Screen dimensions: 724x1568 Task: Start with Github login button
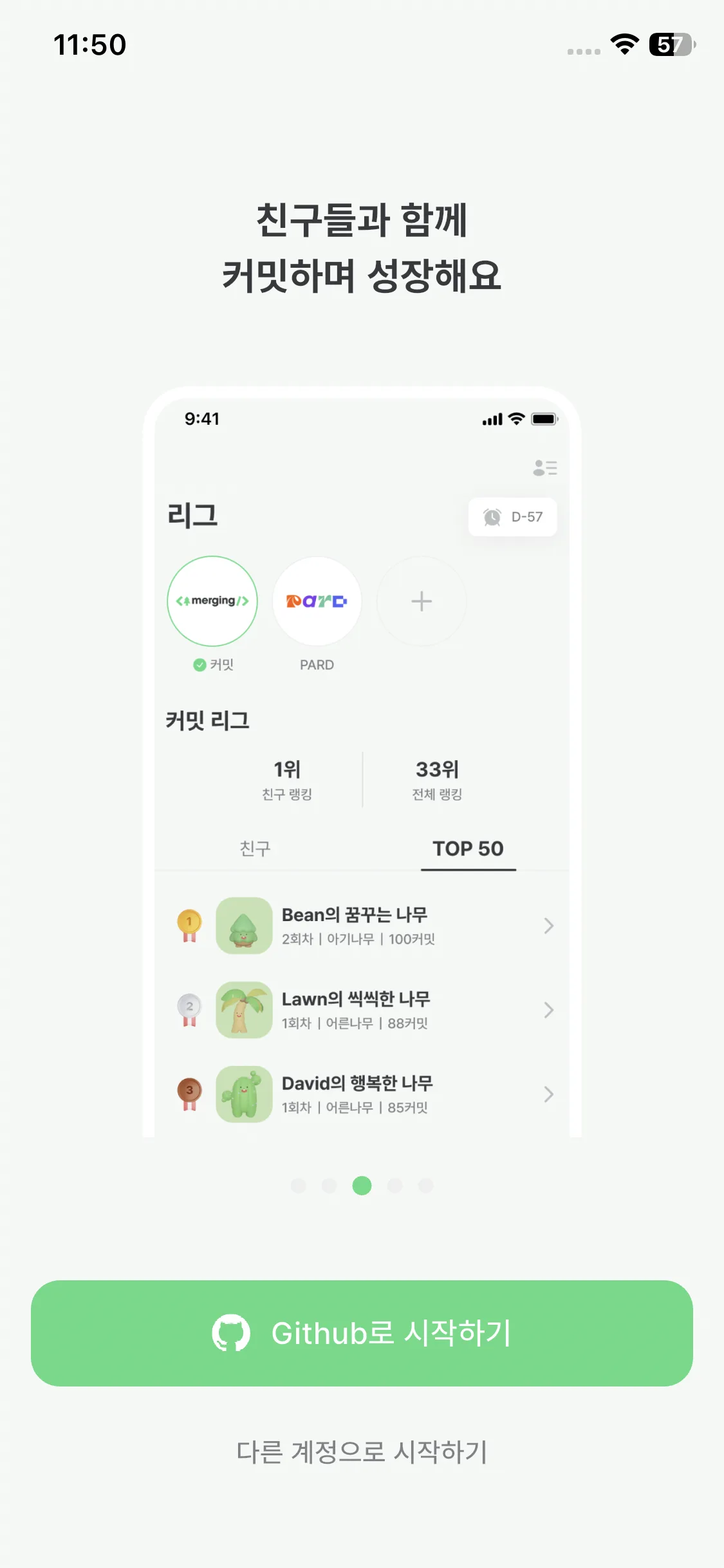[362, 1333]
